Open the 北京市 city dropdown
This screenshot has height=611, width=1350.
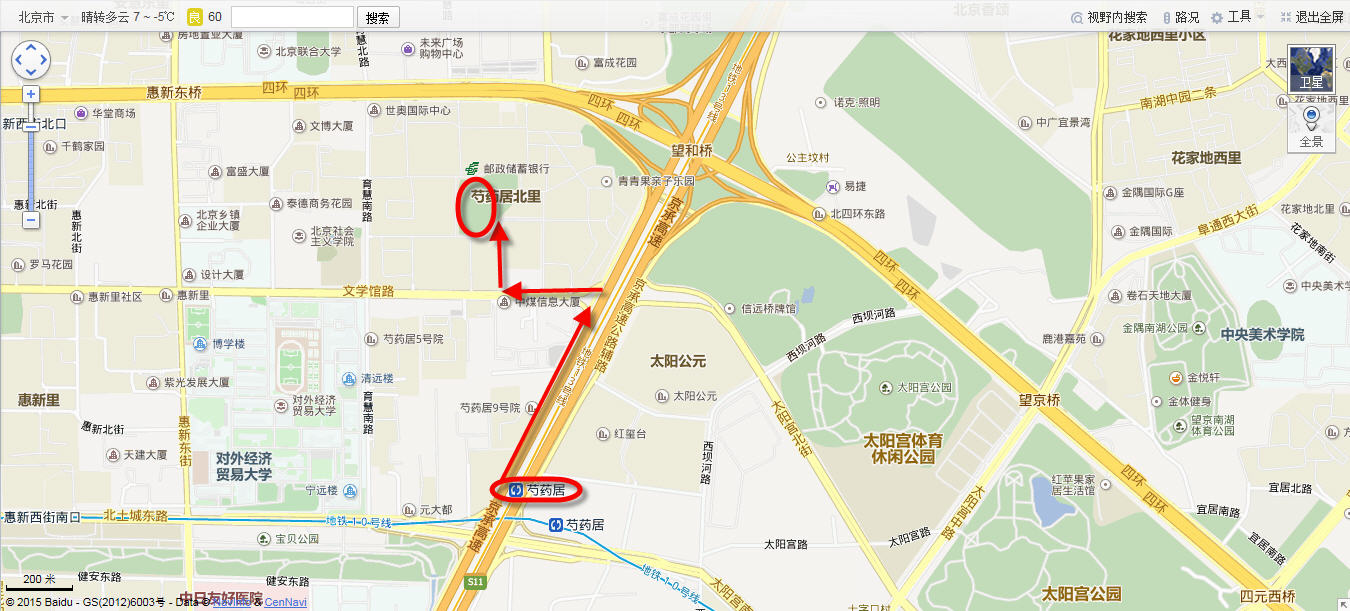pos(44,17)
